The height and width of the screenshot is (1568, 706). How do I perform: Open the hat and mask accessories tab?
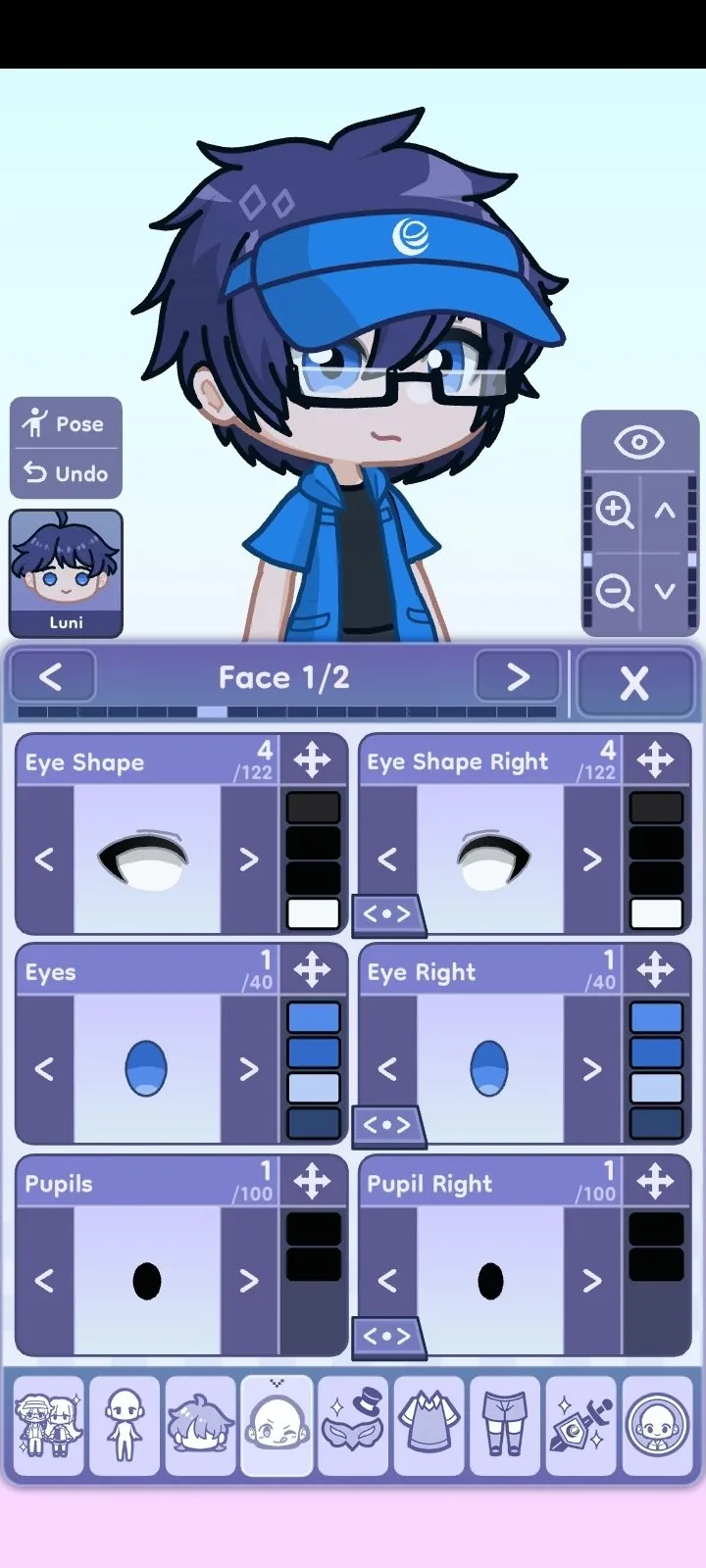click(x=354, y=1425)
